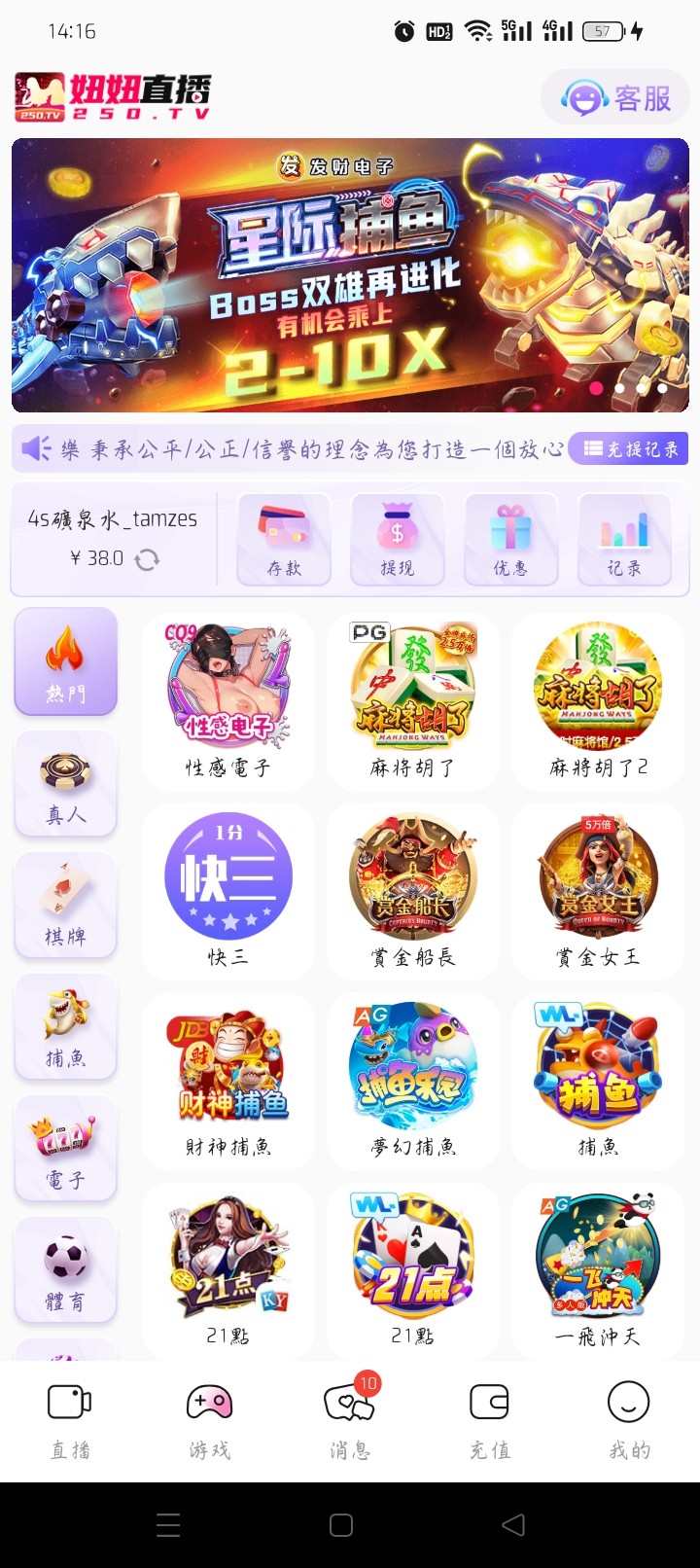Image resolution: width=700 pixels, height=1568 pixels.
Task: Select the 真人 category
Action: (66, 784)
